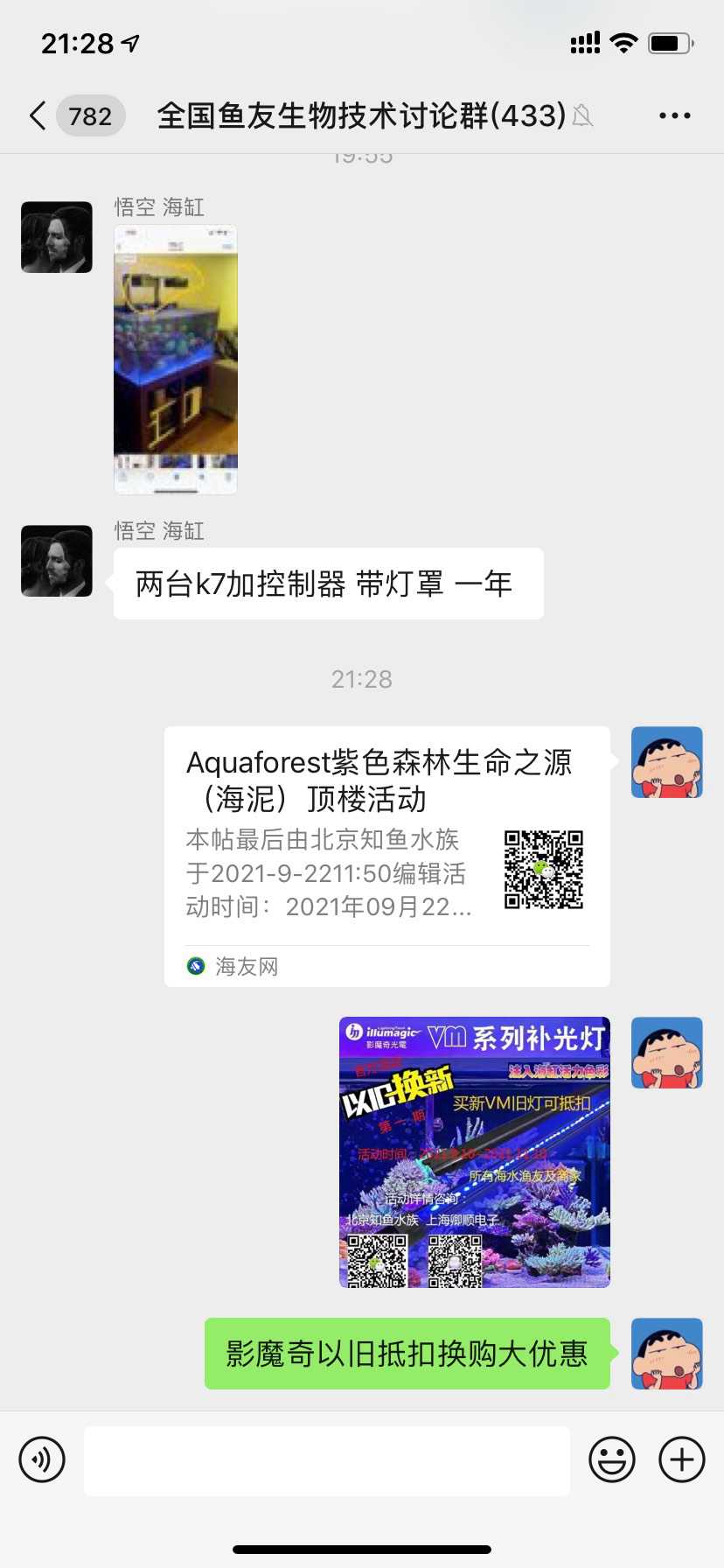Tap the 影魔奇以旧抵扣换购大优惠 message bubble
This screenshot has height=1568, width=724.
tap(407, 1353)
